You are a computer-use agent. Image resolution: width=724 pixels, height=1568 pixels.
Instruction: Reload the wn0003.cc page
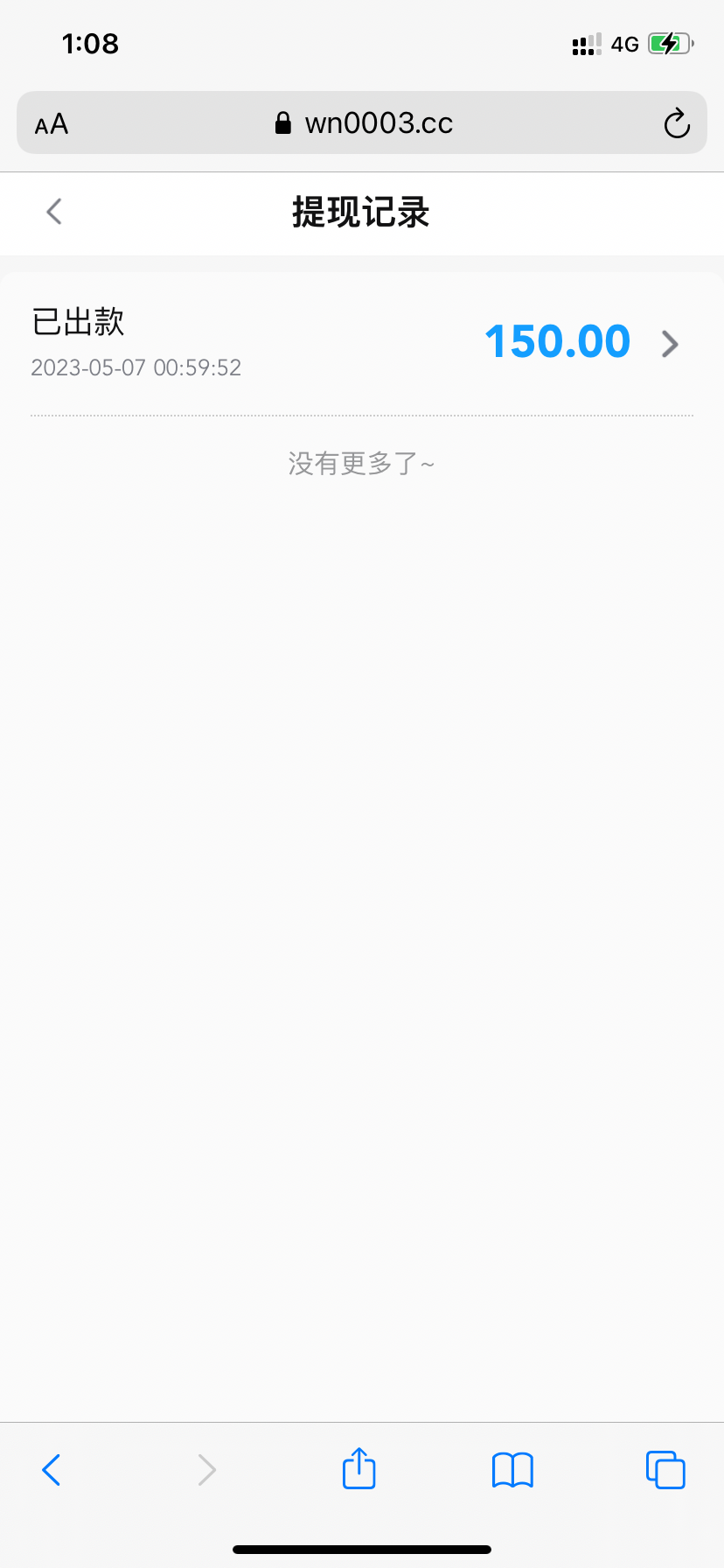click(676, 124)
